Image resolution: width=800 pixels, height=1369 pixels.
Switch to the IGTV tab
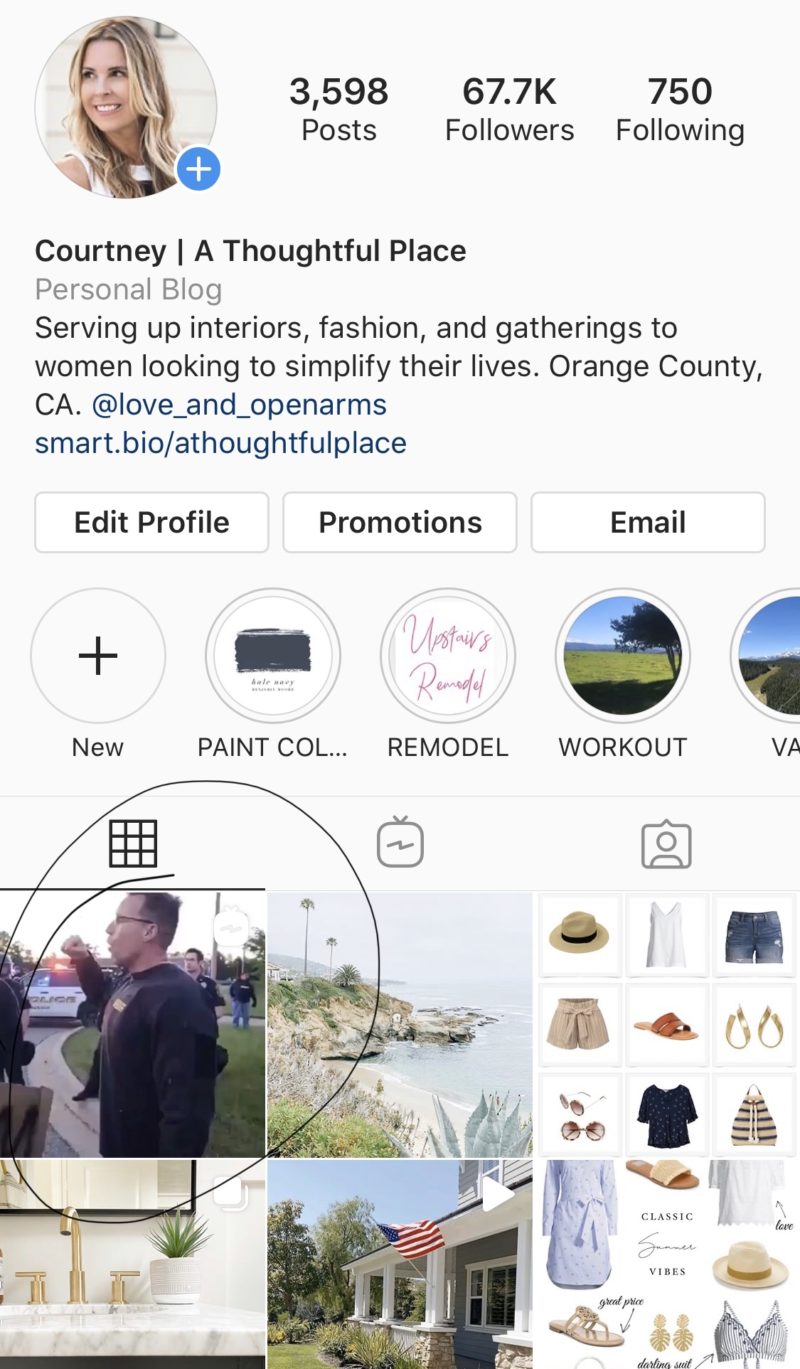click(400, 844)
